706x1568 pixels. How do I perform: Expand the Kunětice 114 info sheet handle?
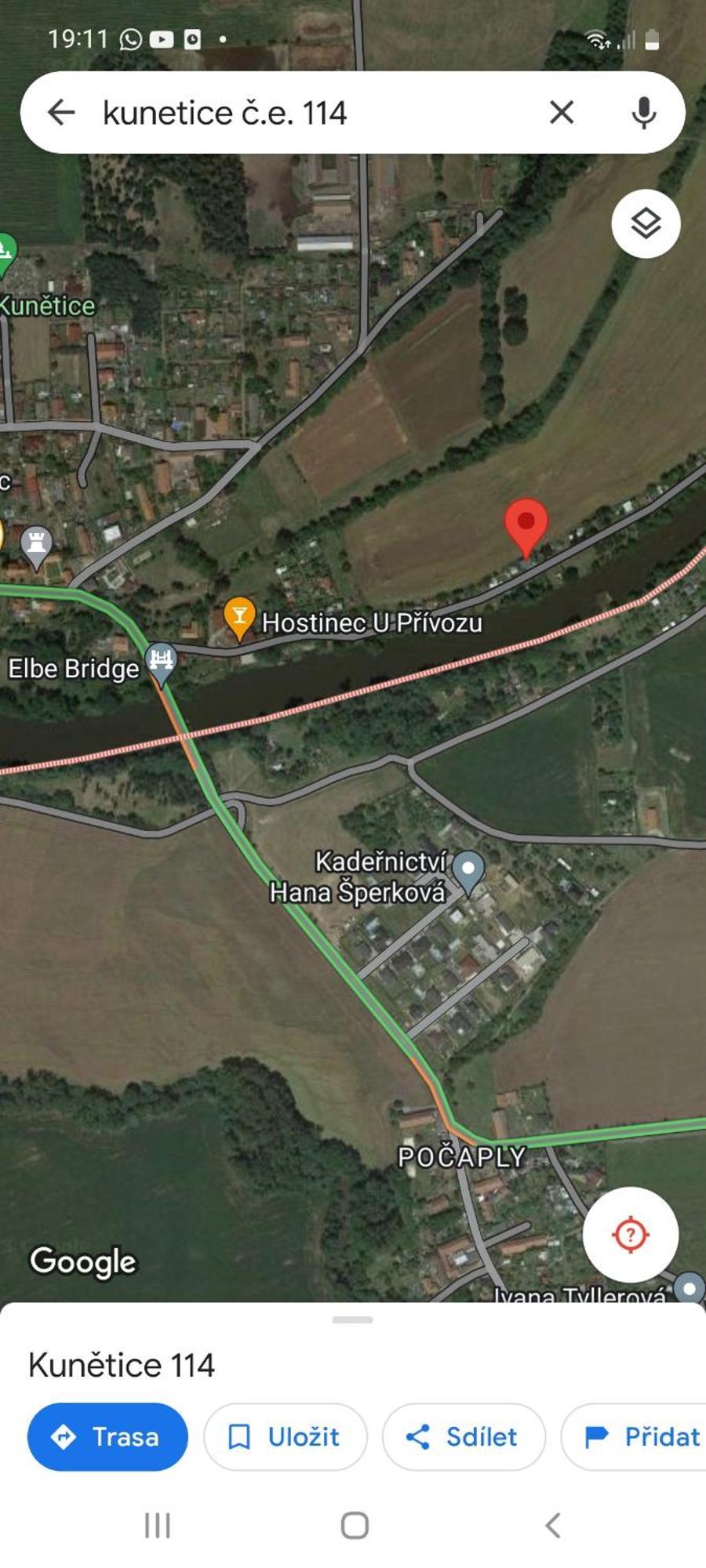(352, 1320)
